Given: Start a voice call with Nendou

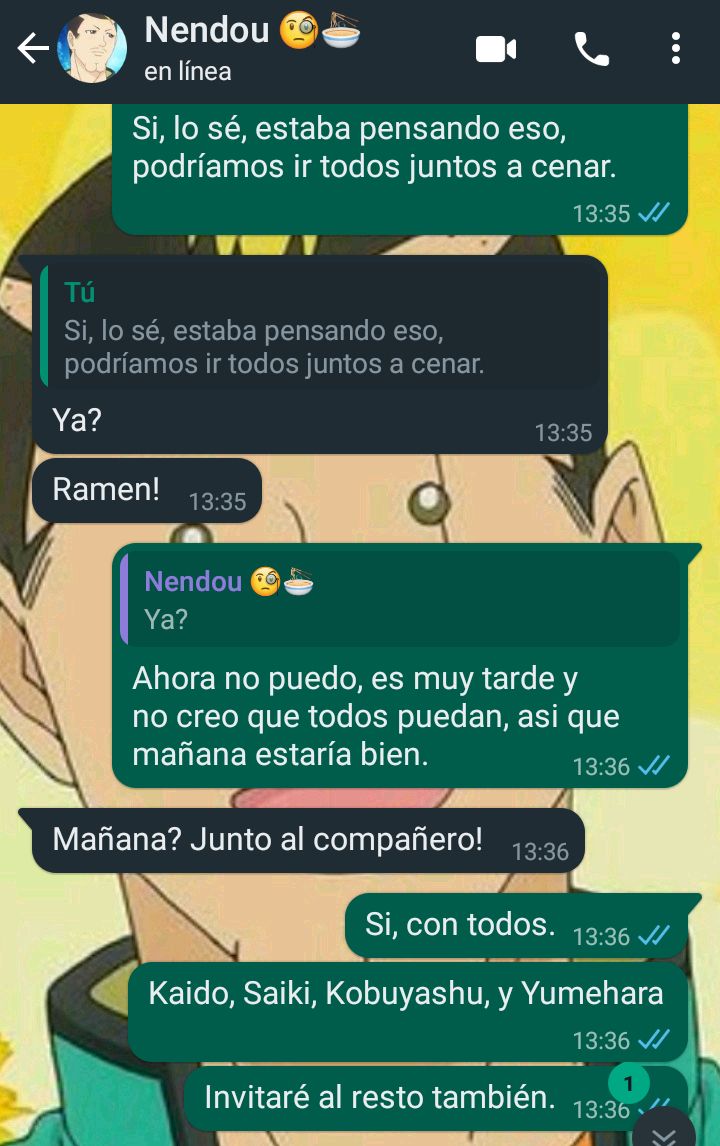Looking at the screenshot, I should 591,48.
